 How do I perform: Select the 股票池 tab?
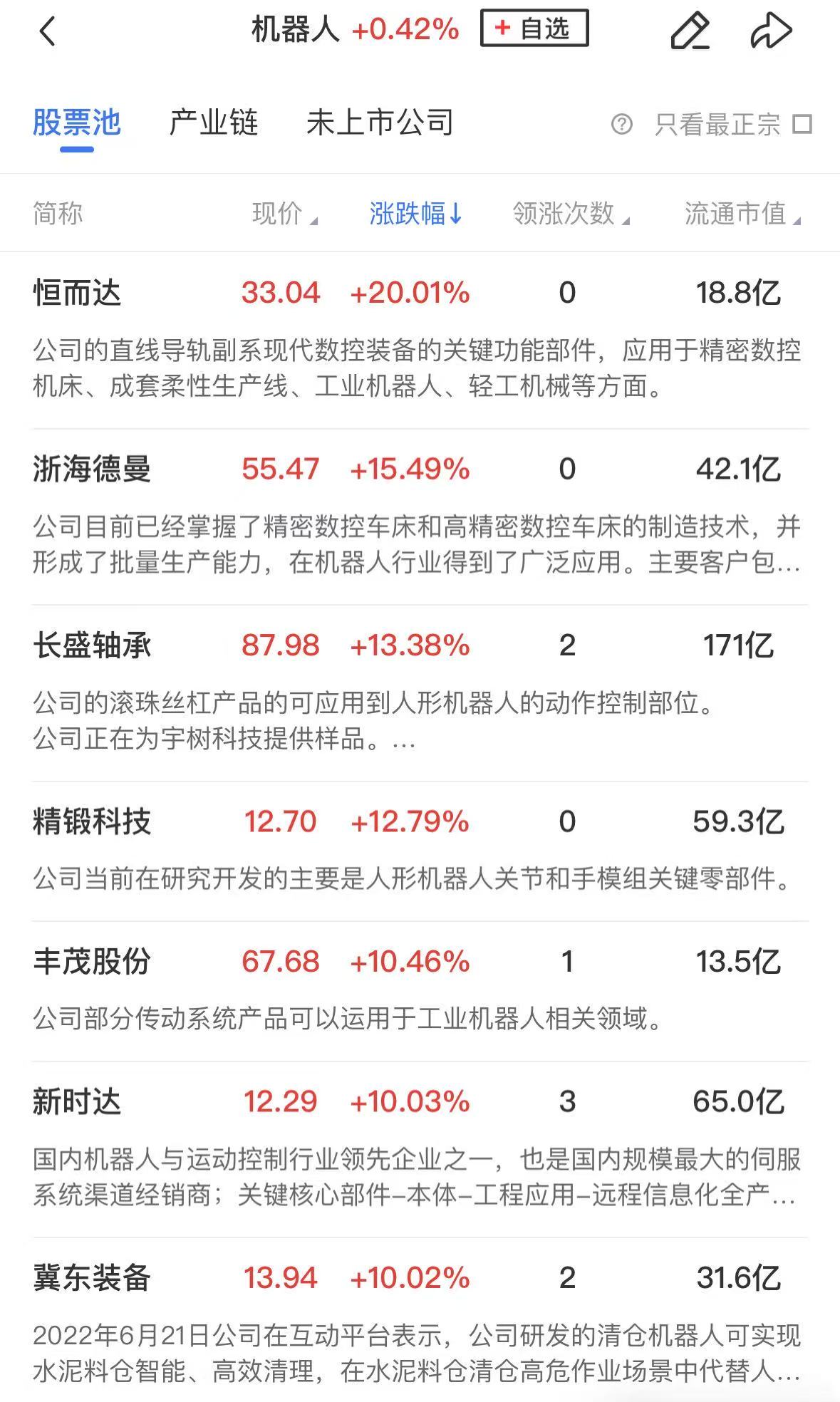tap(77, 123)
